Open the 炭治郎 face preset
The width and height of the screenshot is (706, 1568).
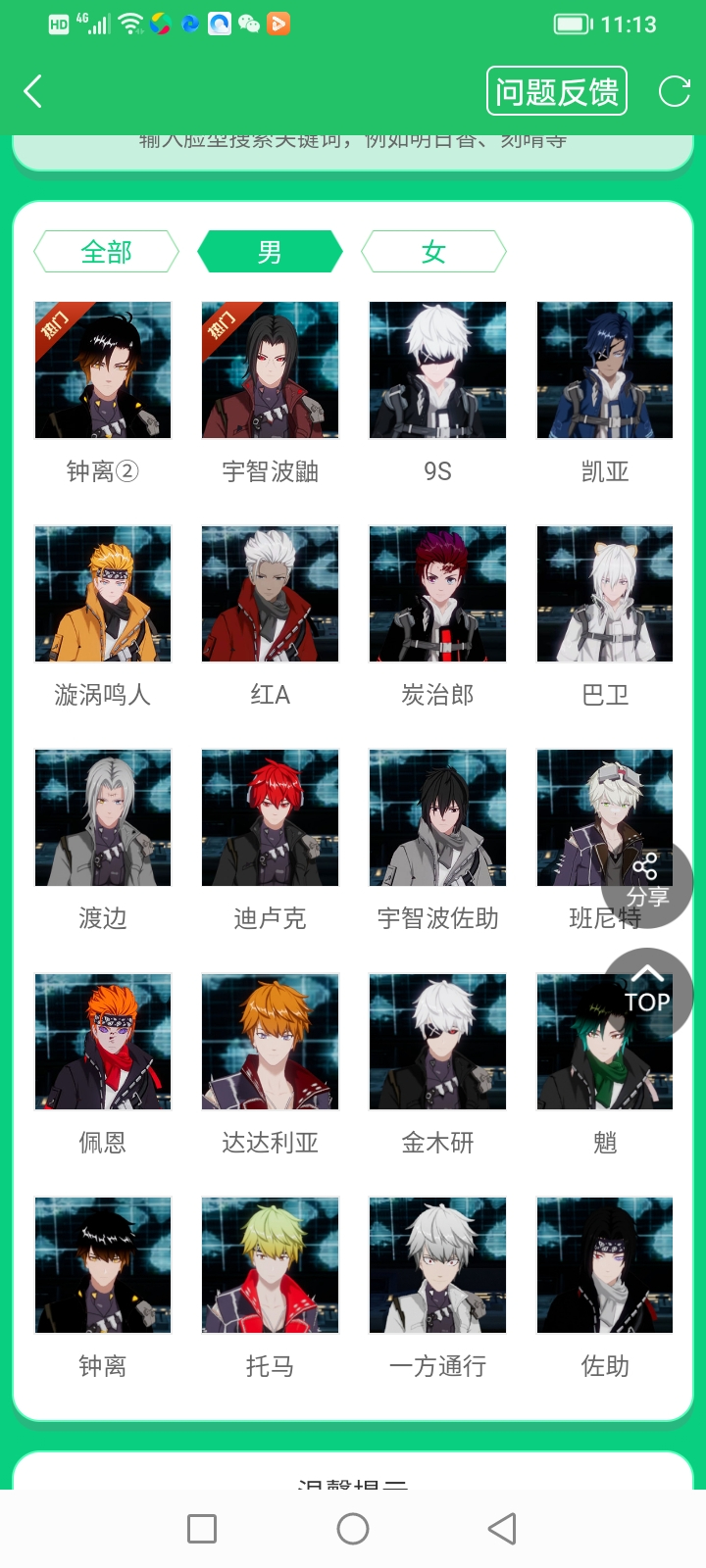(x=437, y=594)
